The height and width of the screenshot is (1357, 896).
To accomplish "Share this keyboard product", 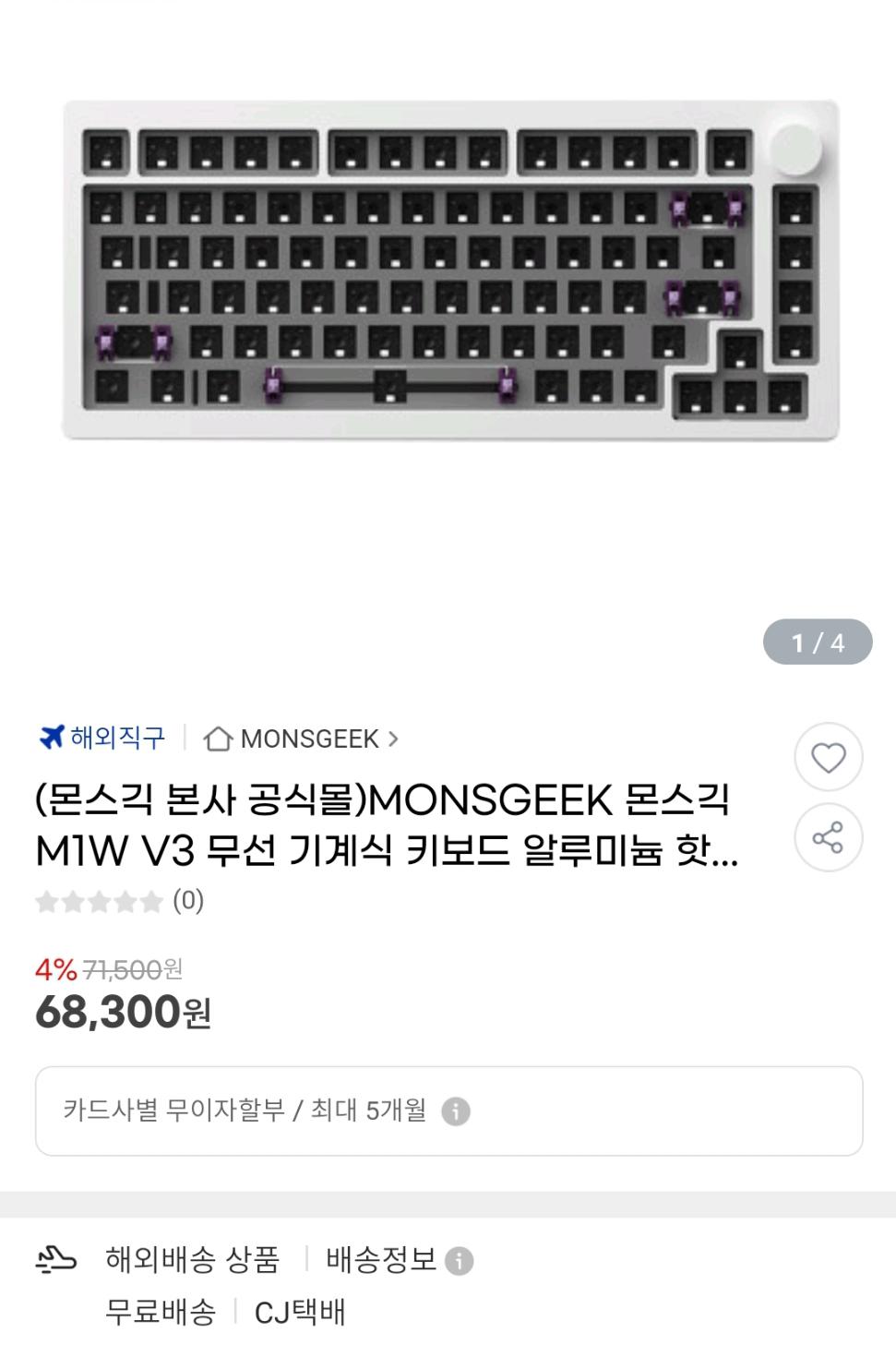I will [x=828, y=838].
